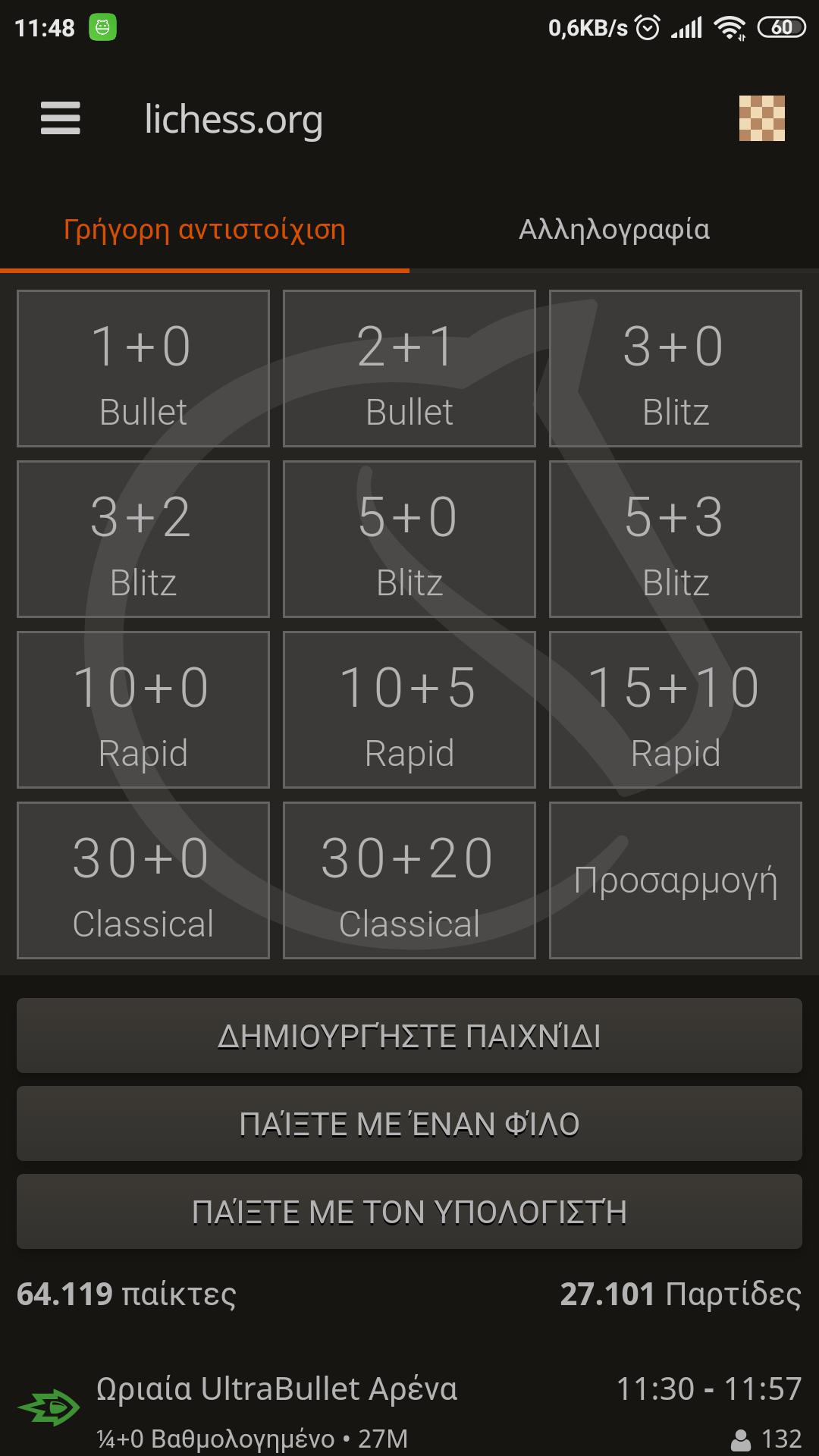Select the 30+20 Classical tile
The image size is (819, 1456).
point(409,880)
